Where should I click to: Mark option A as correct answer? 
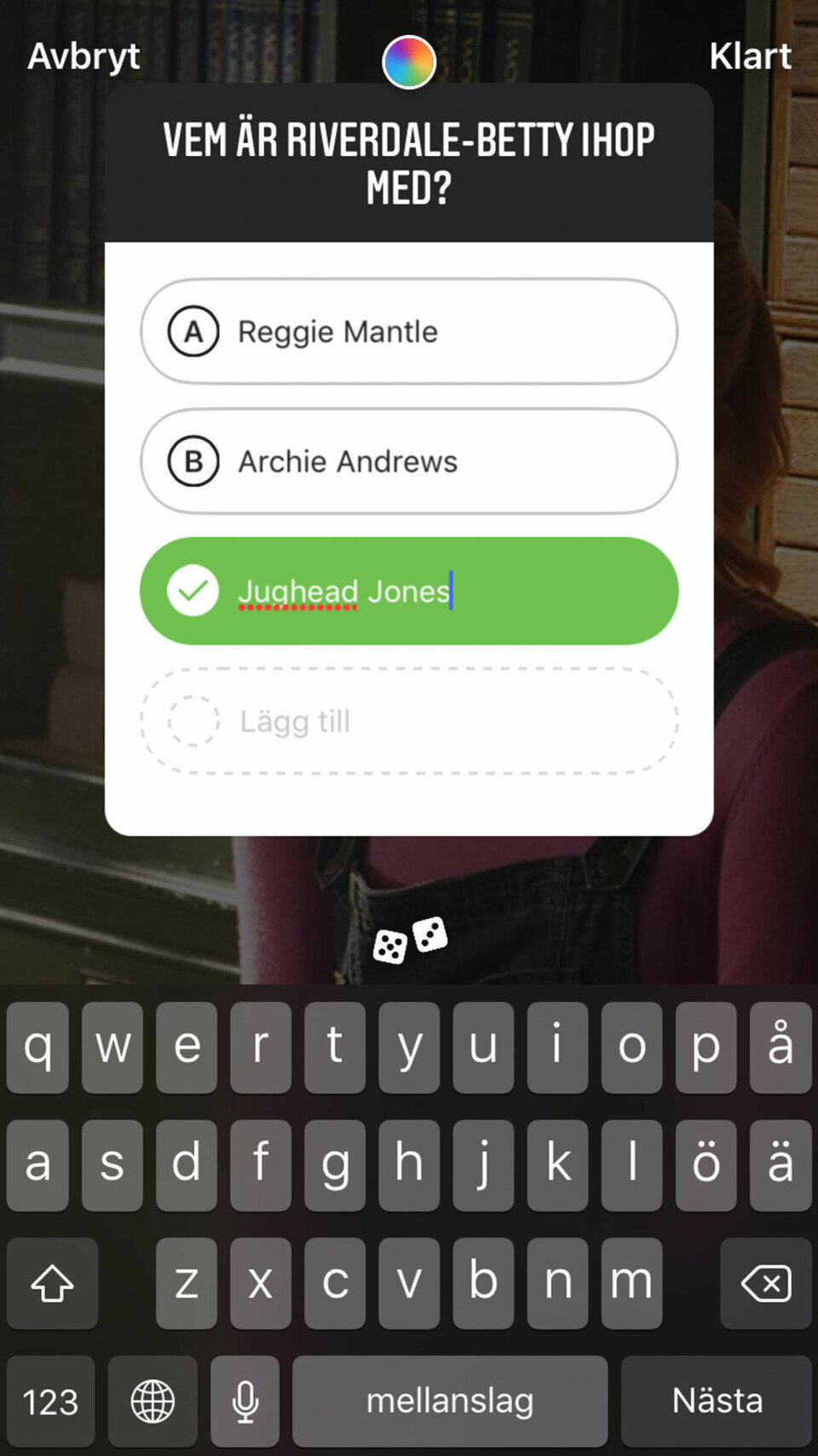[x=193, y=332]
